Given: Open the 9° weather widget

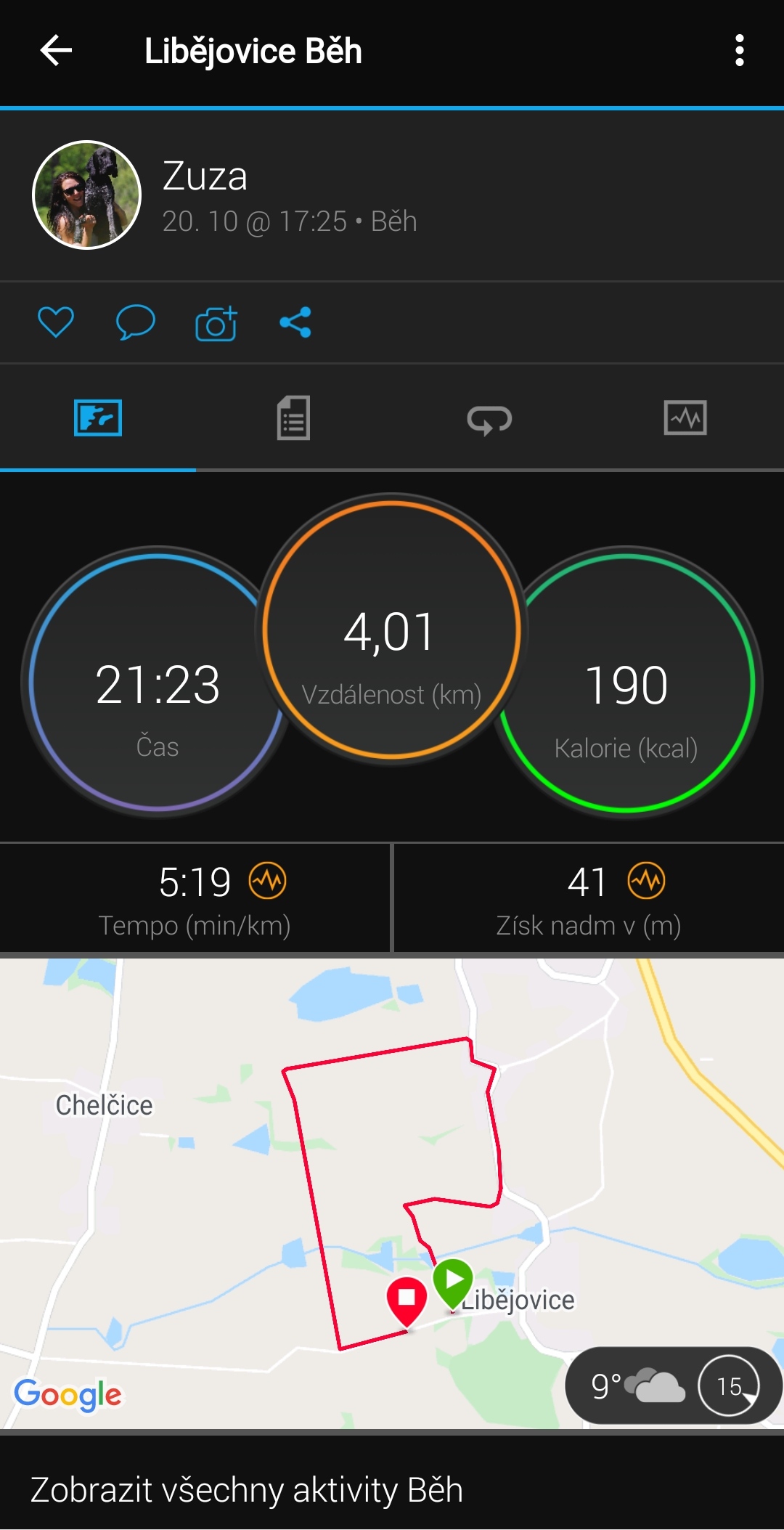Looking at the screenshot, I should [x=673, y=1386].
